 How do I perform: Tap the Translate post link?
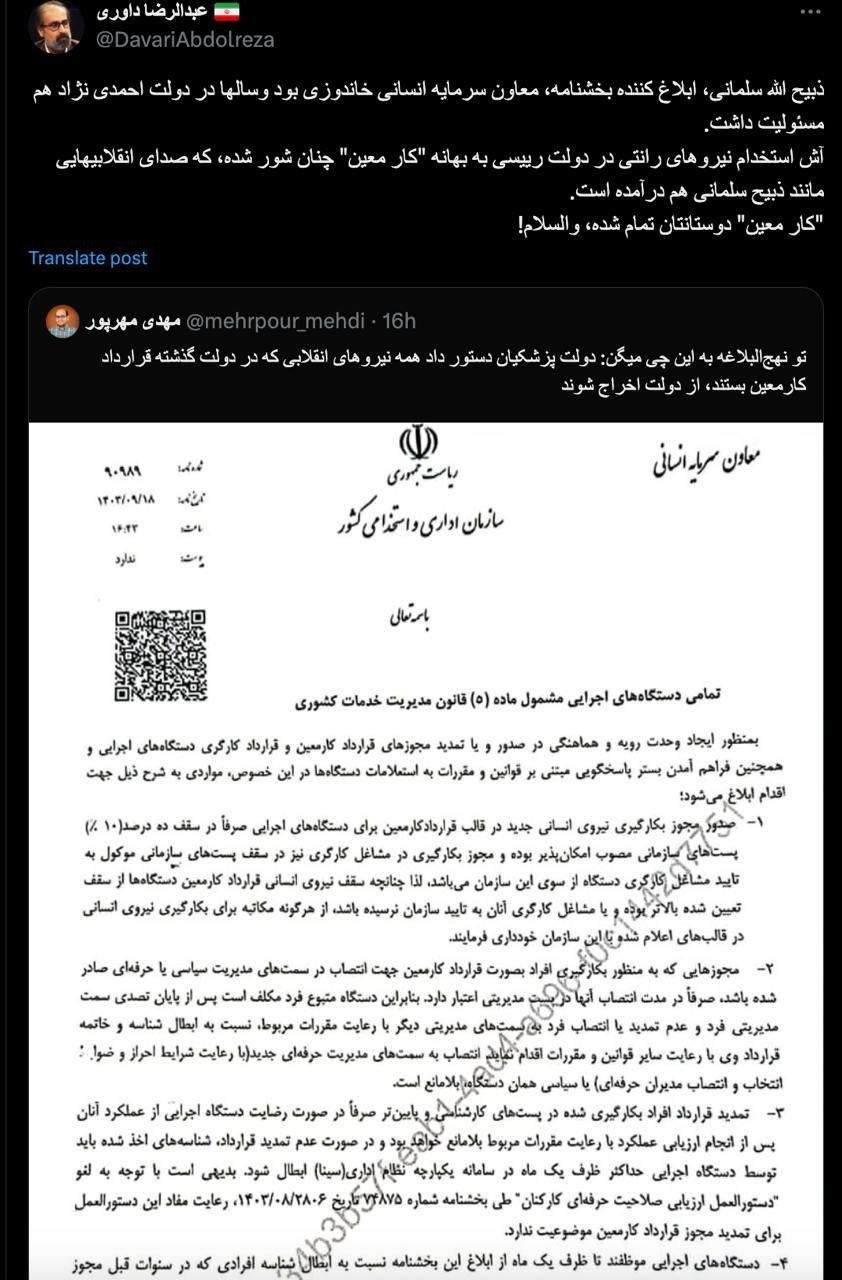tap(88, 258)
